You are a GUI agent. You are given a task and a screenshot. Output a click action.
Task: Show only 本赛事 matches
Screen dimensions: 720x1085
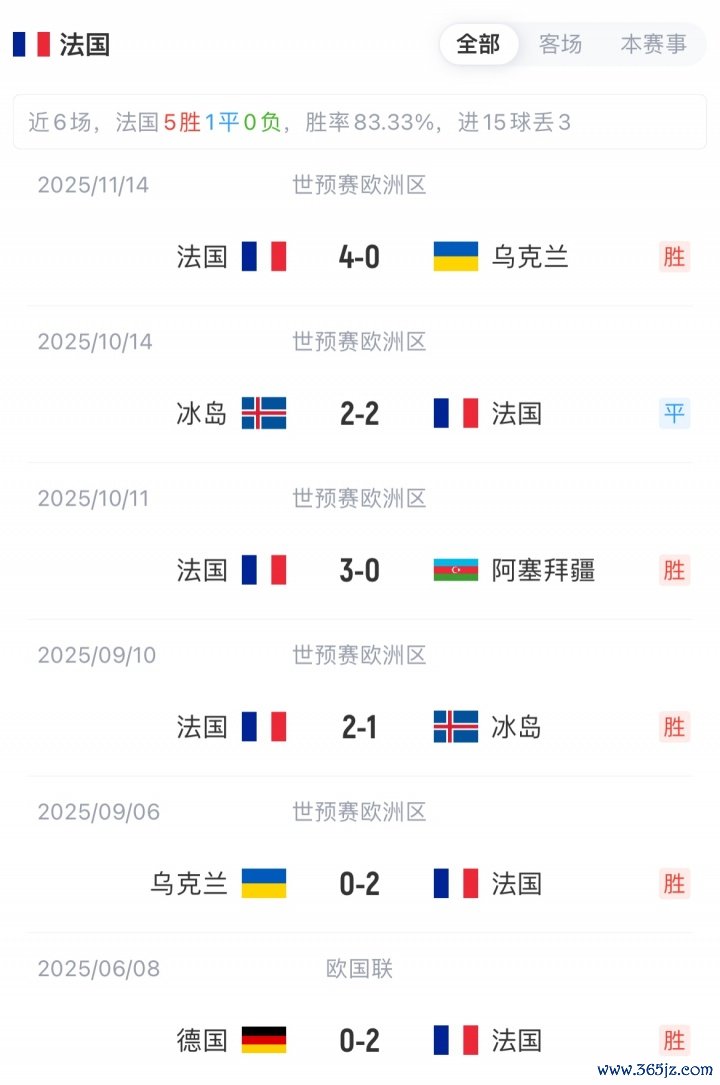[x=653, y=45]
